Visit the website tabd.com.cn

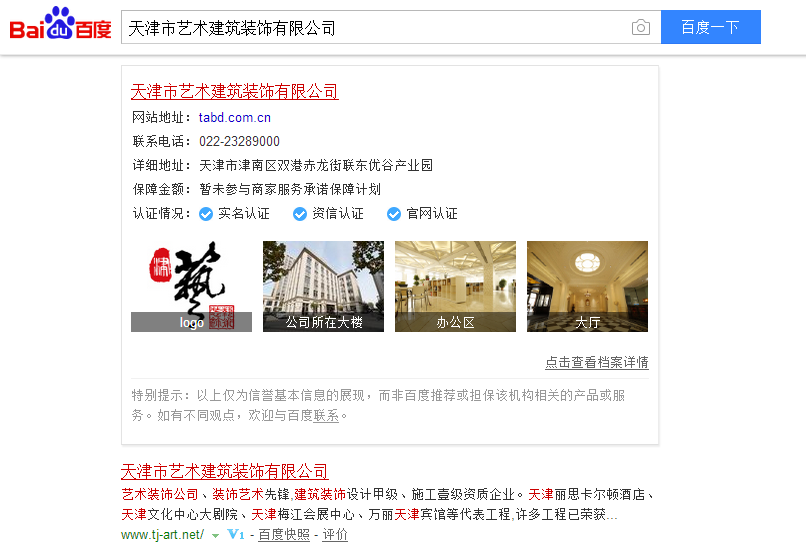234,117
